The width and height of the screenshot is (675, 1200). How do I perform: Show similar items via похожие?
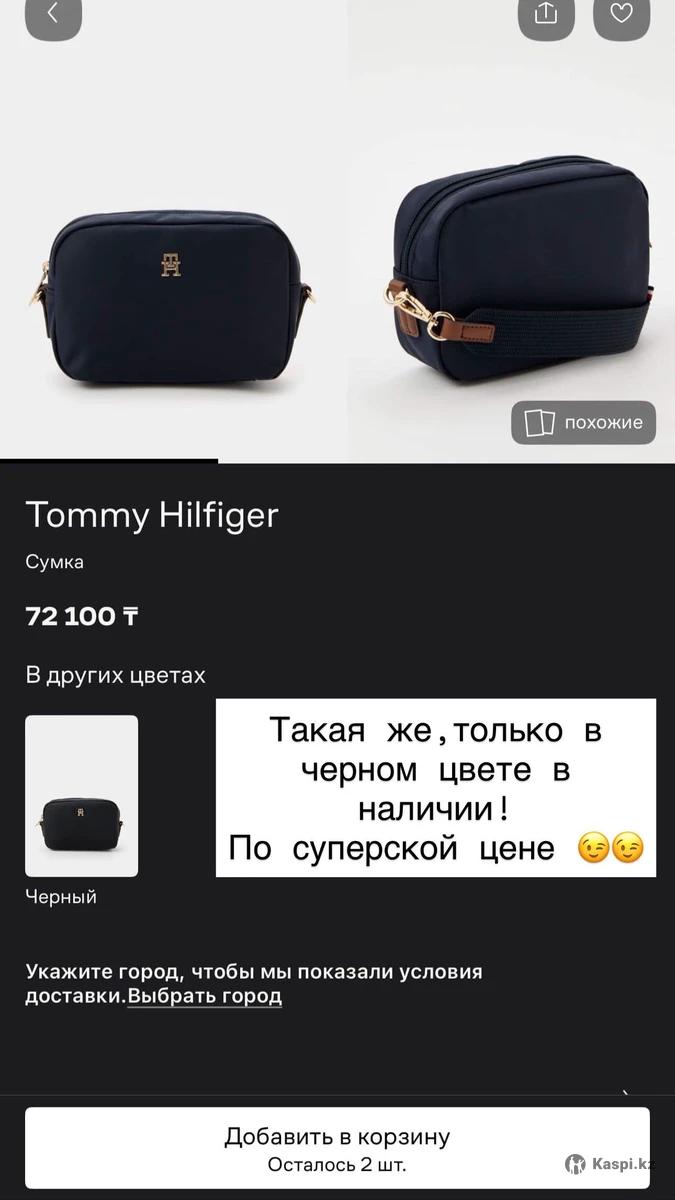pos(584,422)
